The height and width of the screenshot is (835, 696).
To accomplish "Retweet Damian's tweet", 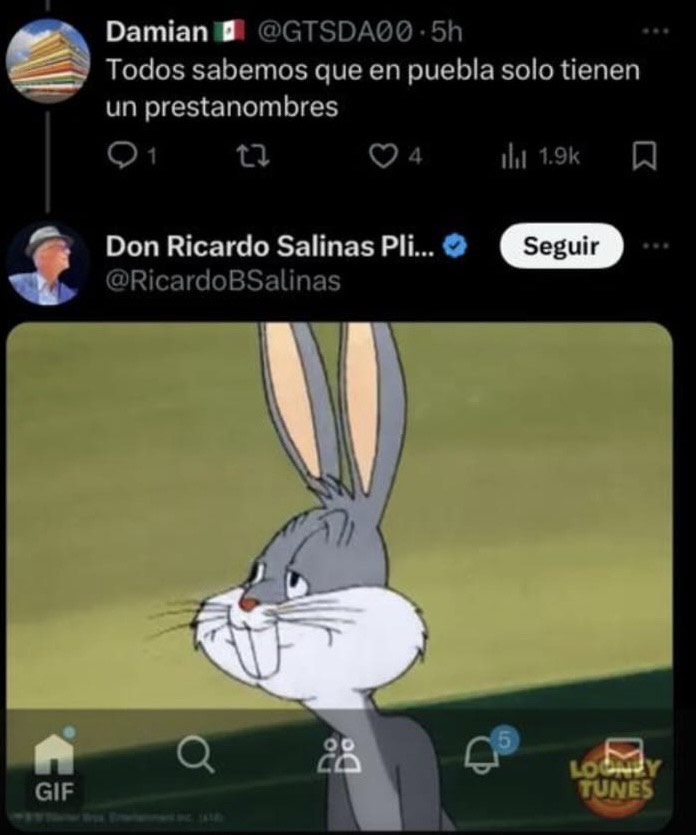I will 245,156.
